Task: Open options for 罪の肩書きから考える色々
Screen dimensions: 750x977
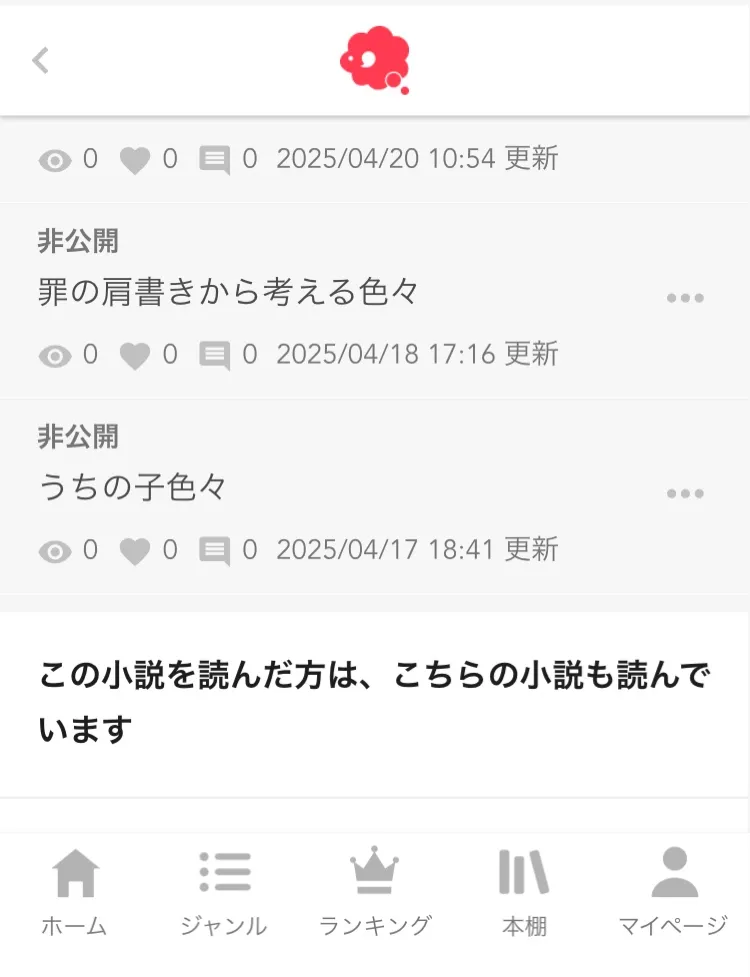Action: point(685,298)
